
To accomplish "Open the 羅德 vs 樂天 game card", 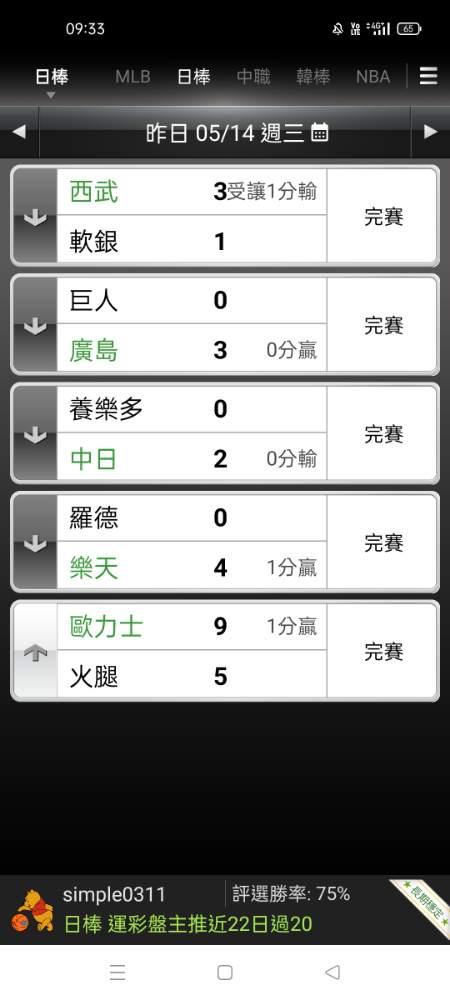I will point(225,542).
